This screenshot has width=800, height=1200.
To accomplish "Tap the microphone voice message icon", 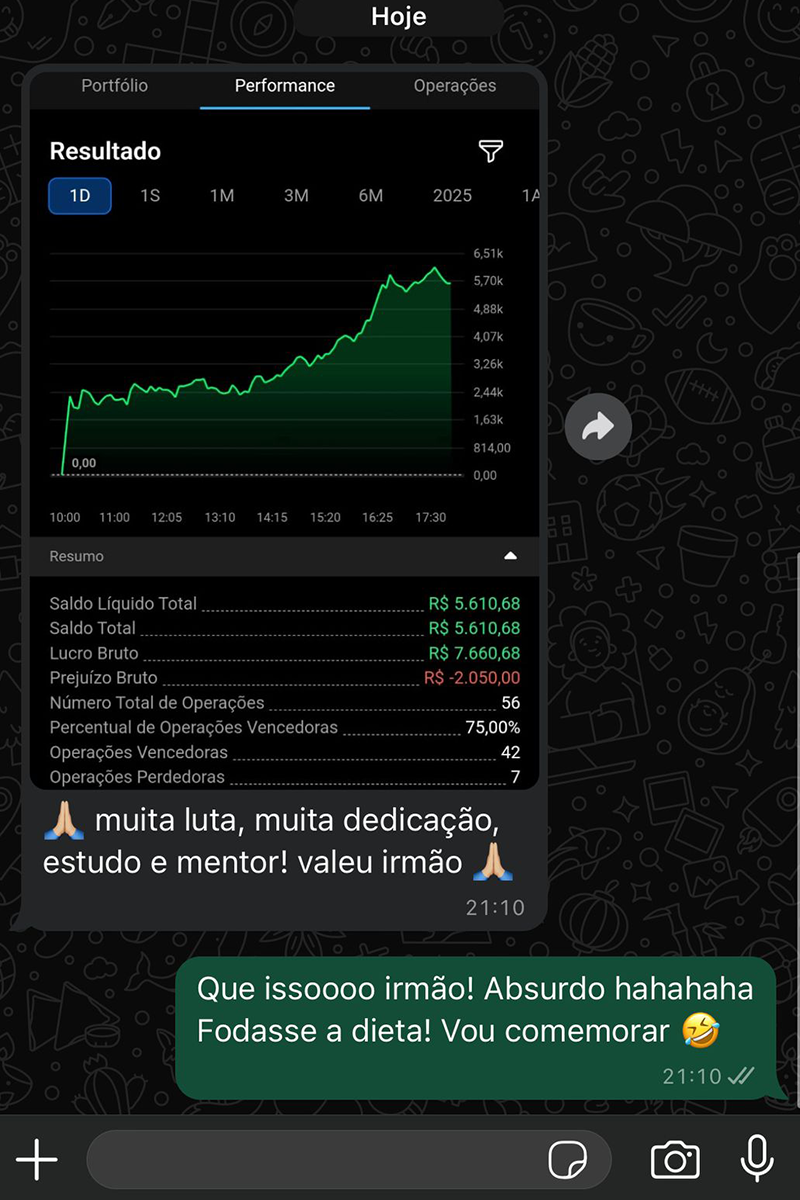I will pos(757,1160).
